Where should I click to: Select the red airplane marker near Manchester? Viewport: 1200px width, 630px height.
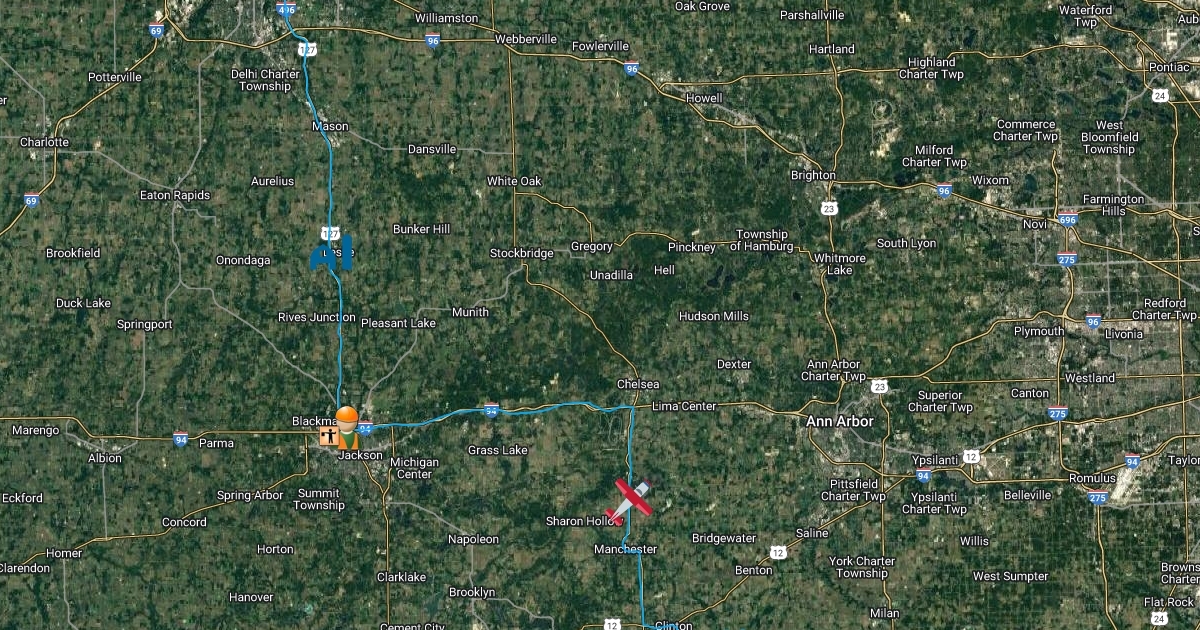click(x=631, y=500)
